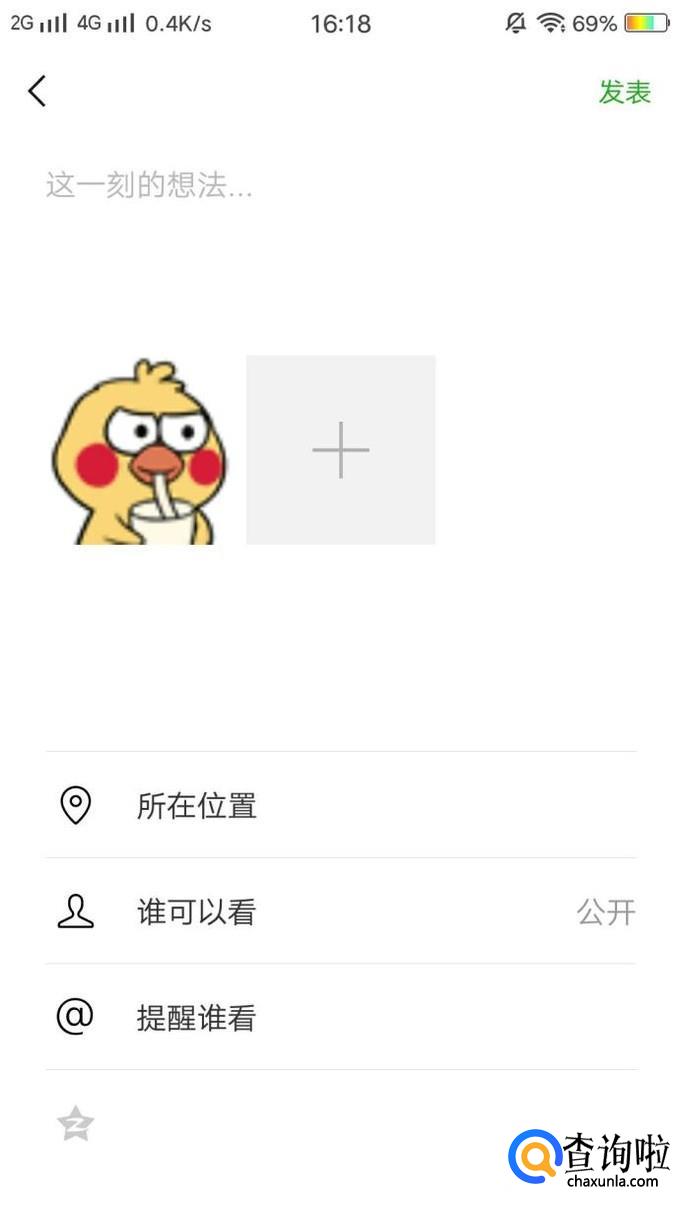682x1212 pixels.
Task: Open 提醒谁看 to mention friends
Action: click(340, 1018)
